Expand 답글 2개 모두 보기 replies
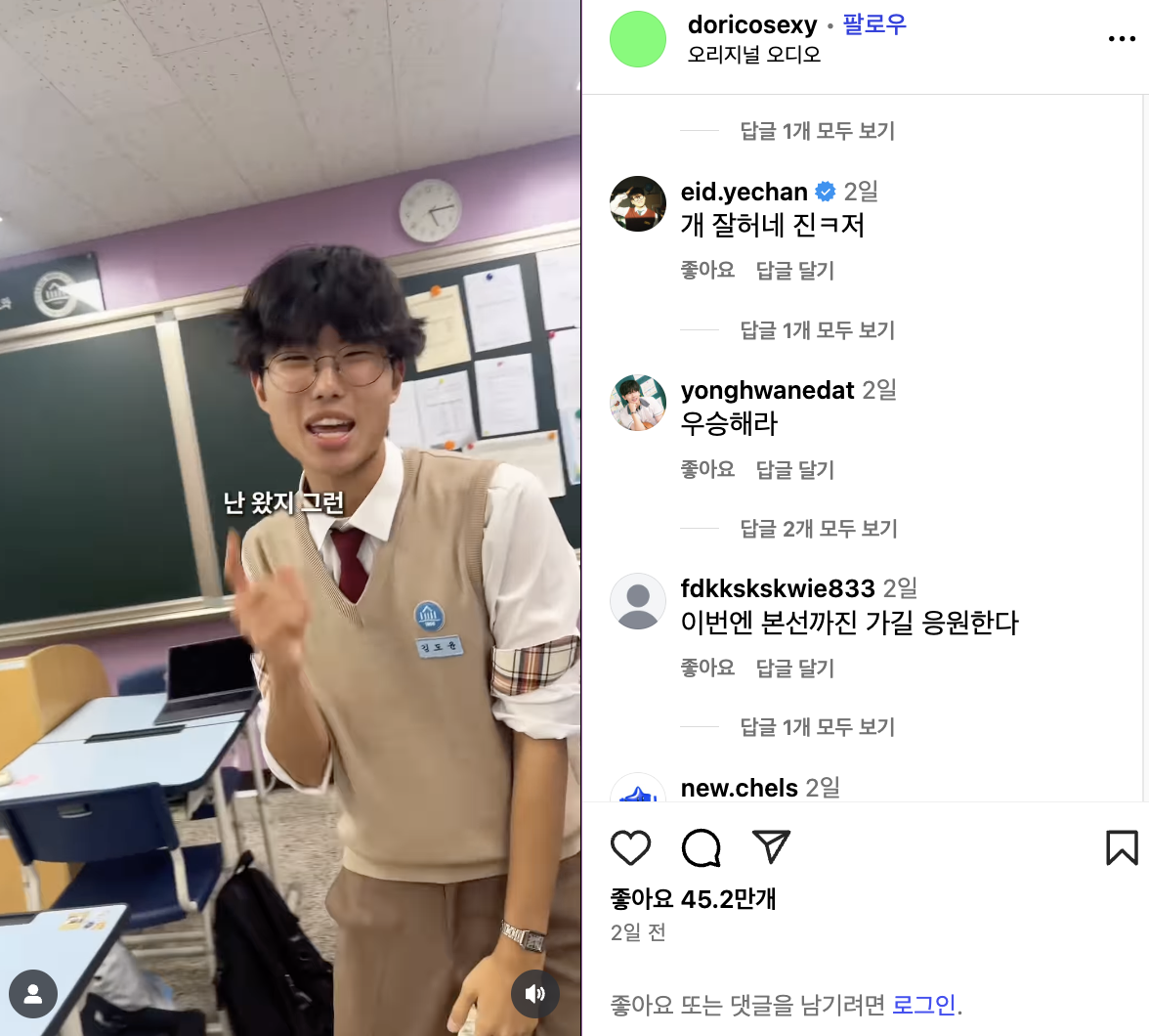 (818, 529)
